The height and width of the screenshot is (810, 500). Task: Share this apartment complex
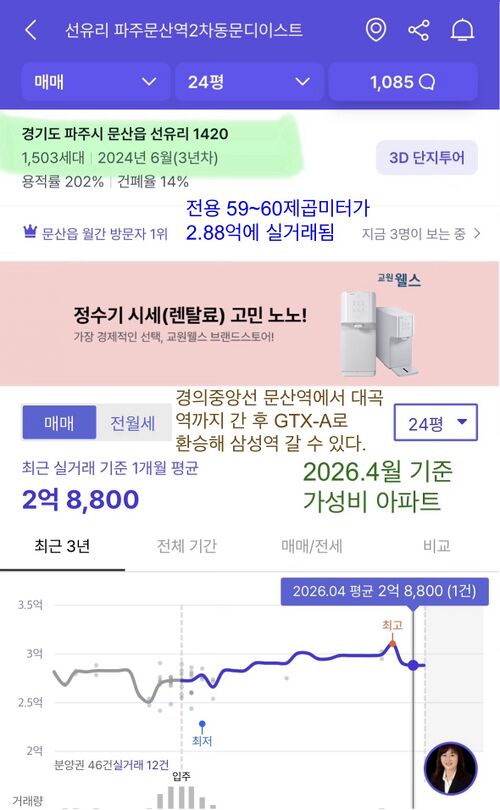pyautogui.click(x=418, y=30)
